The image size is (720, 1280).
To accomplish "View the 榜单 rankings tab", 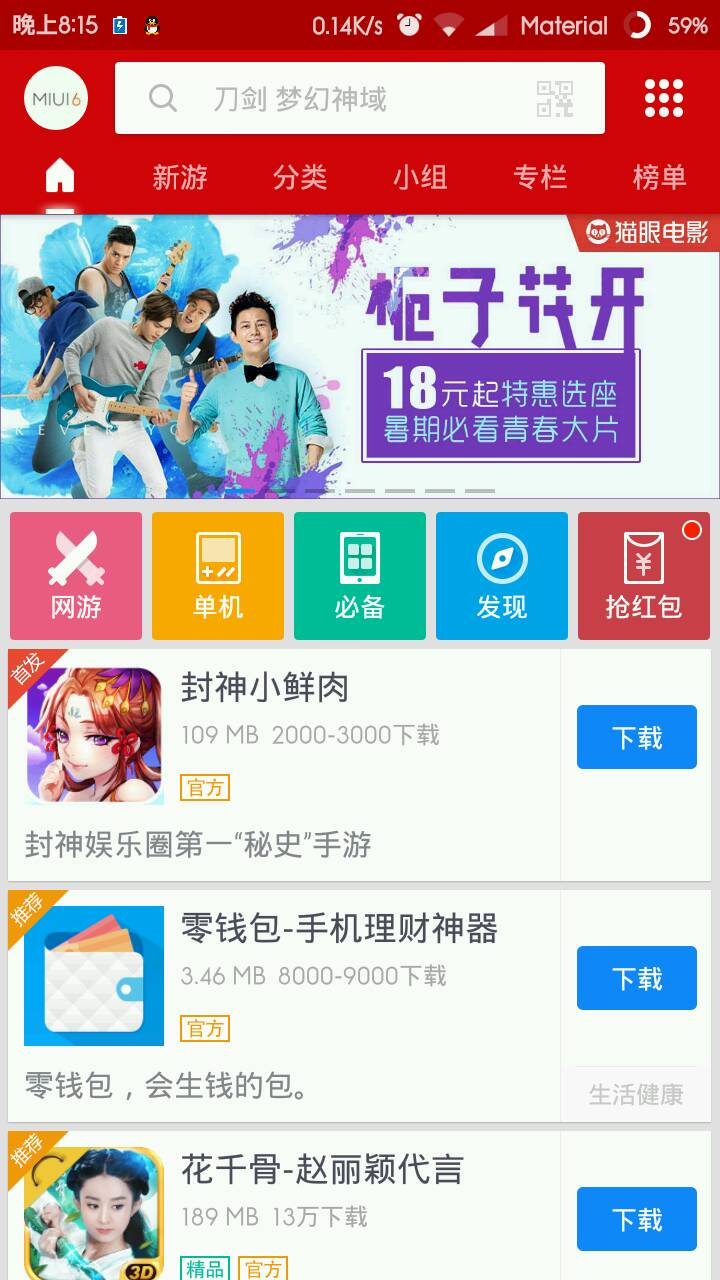I will coord(659,177).
